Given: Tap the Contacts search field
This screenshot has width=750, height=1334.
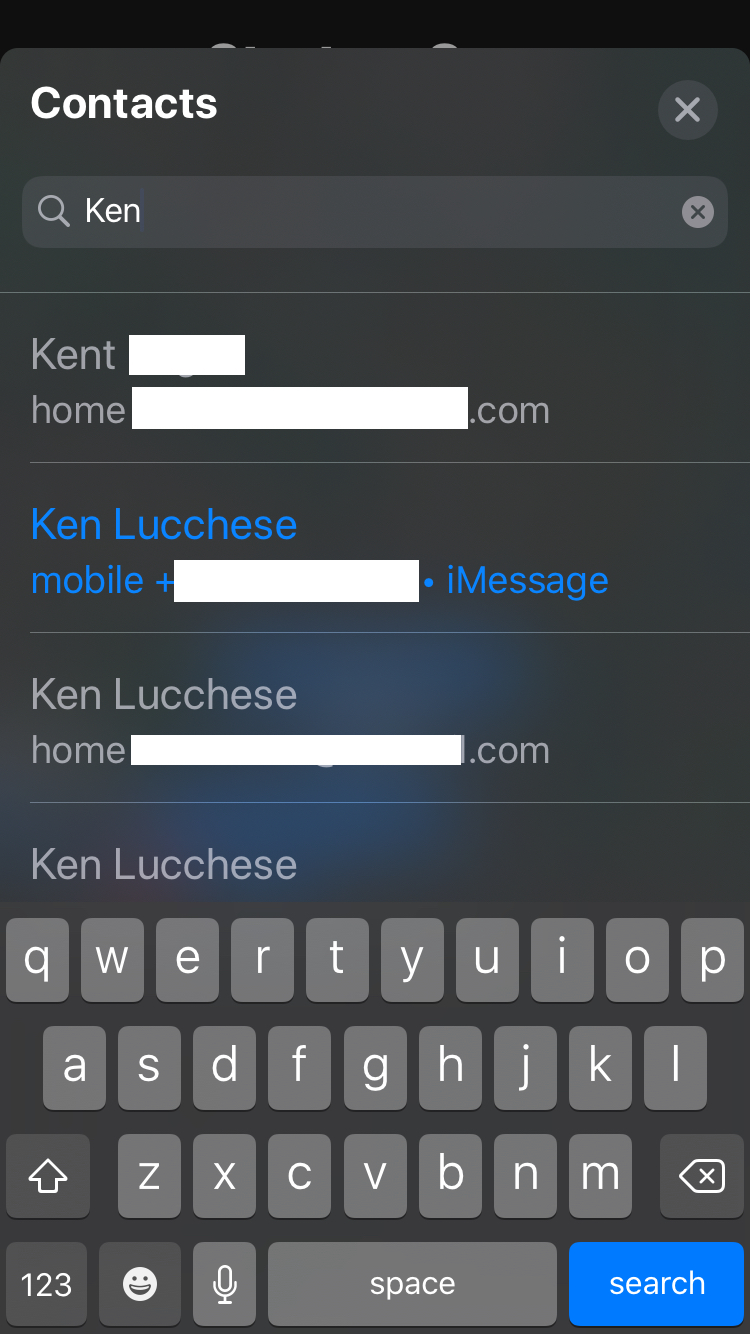Looking at the screenshot, I should (x=375, y=211).
